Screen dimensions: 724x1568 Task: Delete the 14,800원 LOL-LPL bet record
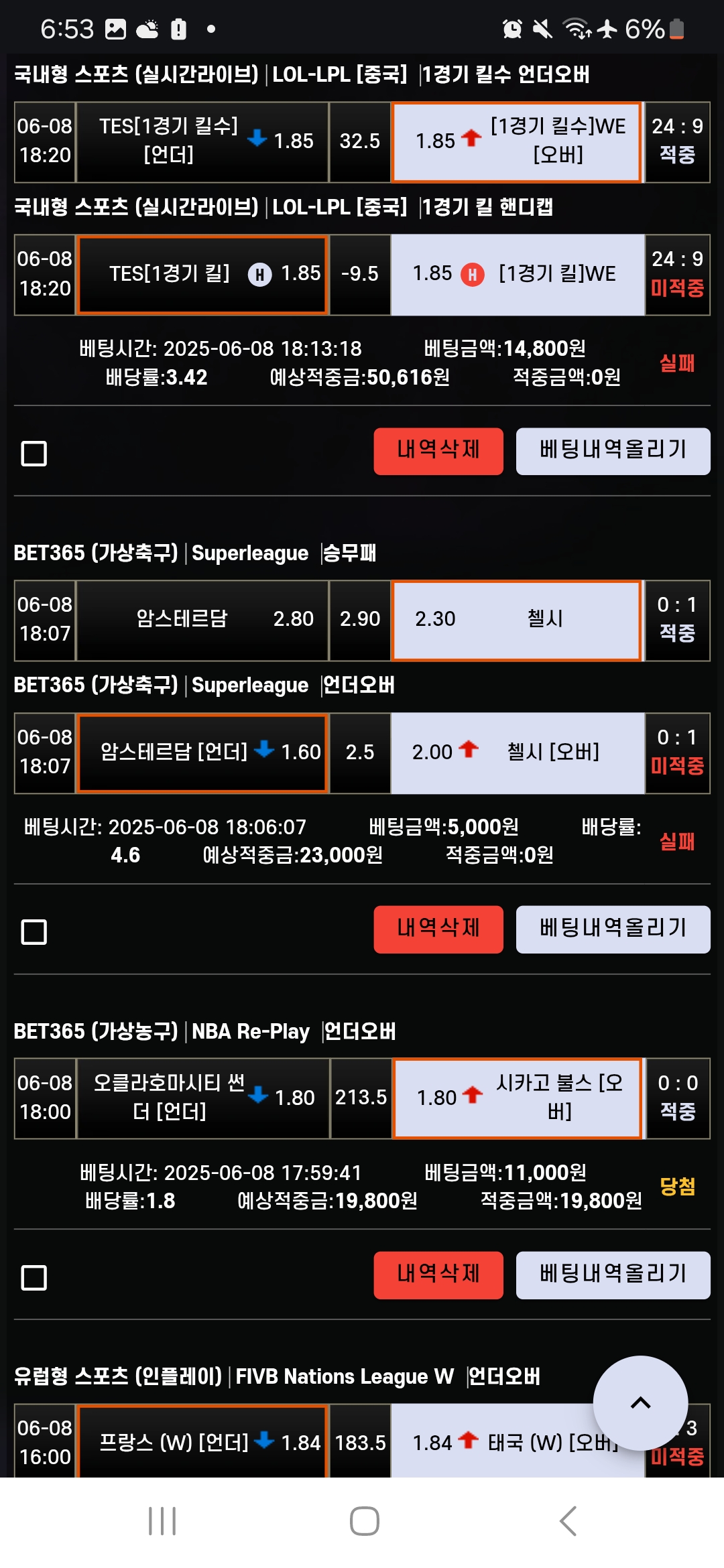438,451
